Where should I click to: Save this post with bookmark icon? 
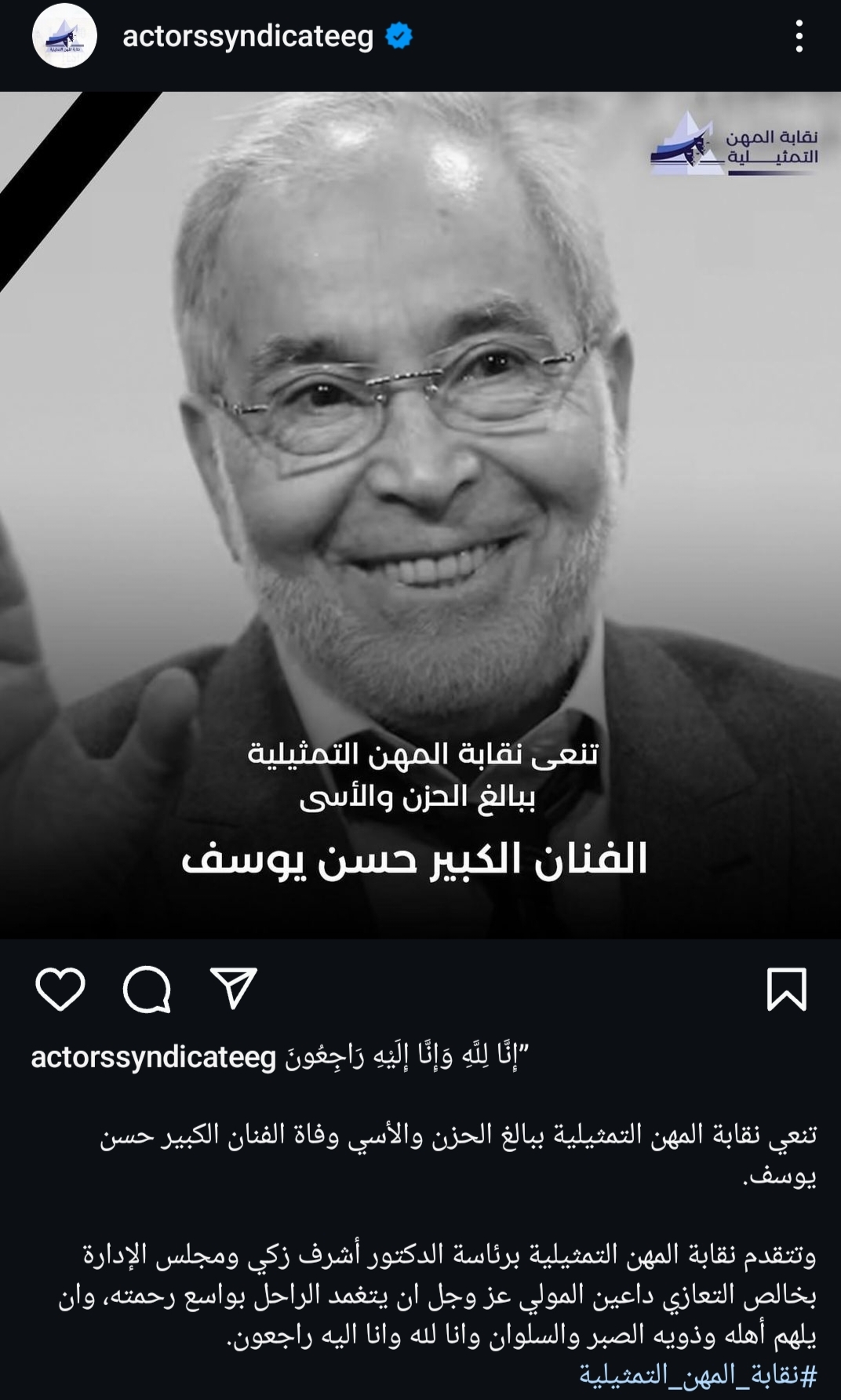click(786, 989)
